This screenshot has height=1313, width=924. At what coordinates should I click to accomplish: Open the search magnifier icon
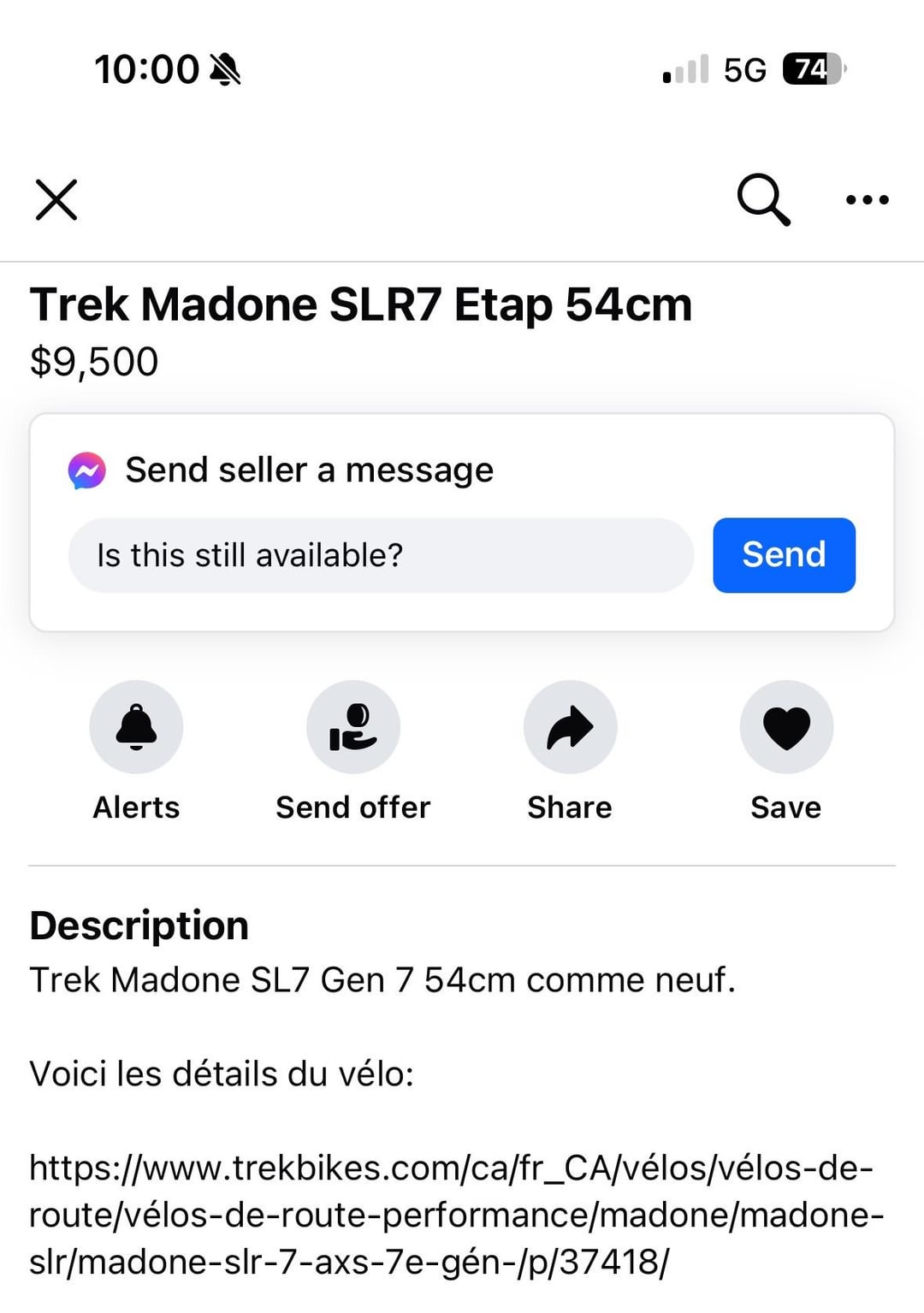pyautogui.click(x=763, y=200)
